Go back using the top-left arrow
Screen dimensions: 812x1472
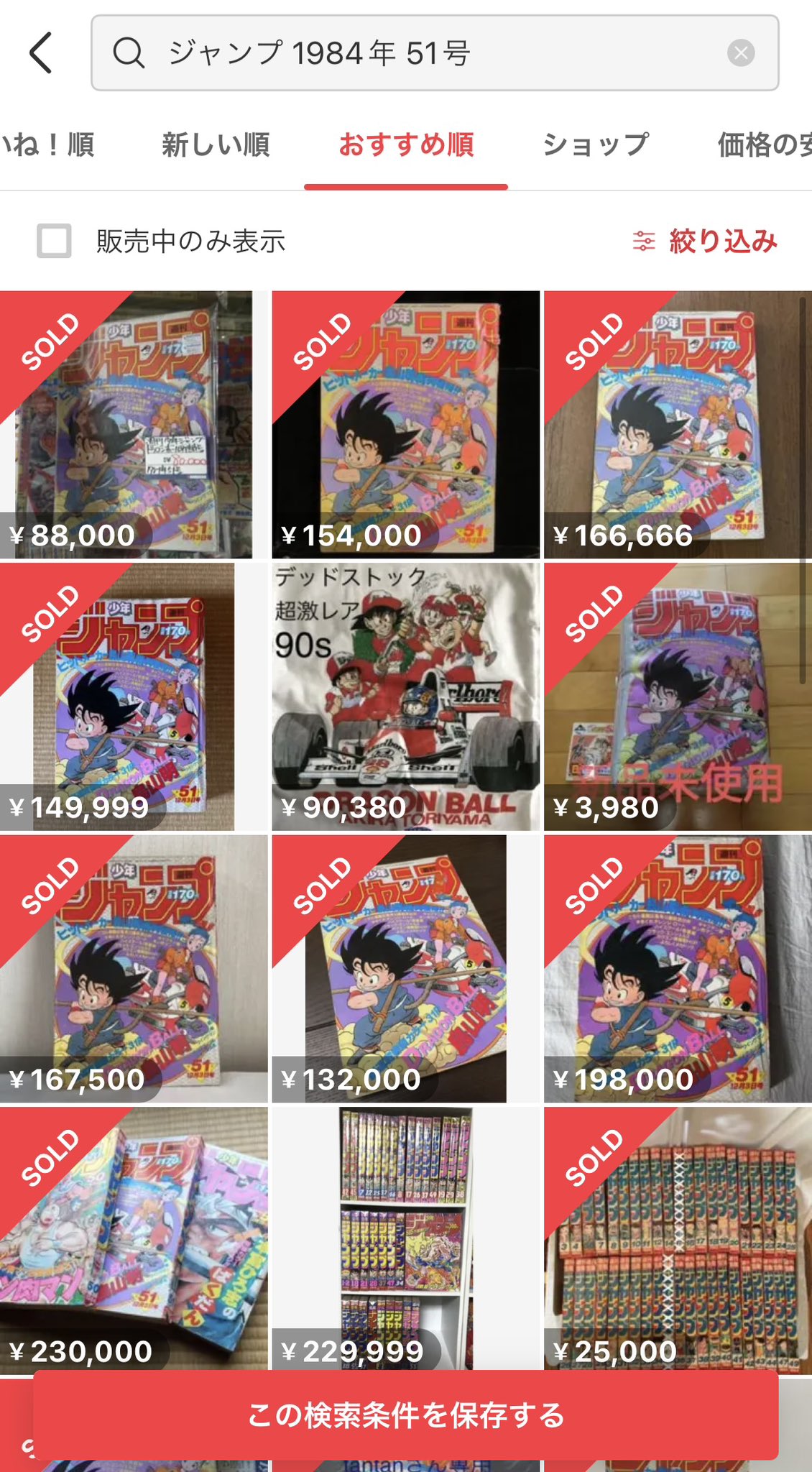point(41,52)
